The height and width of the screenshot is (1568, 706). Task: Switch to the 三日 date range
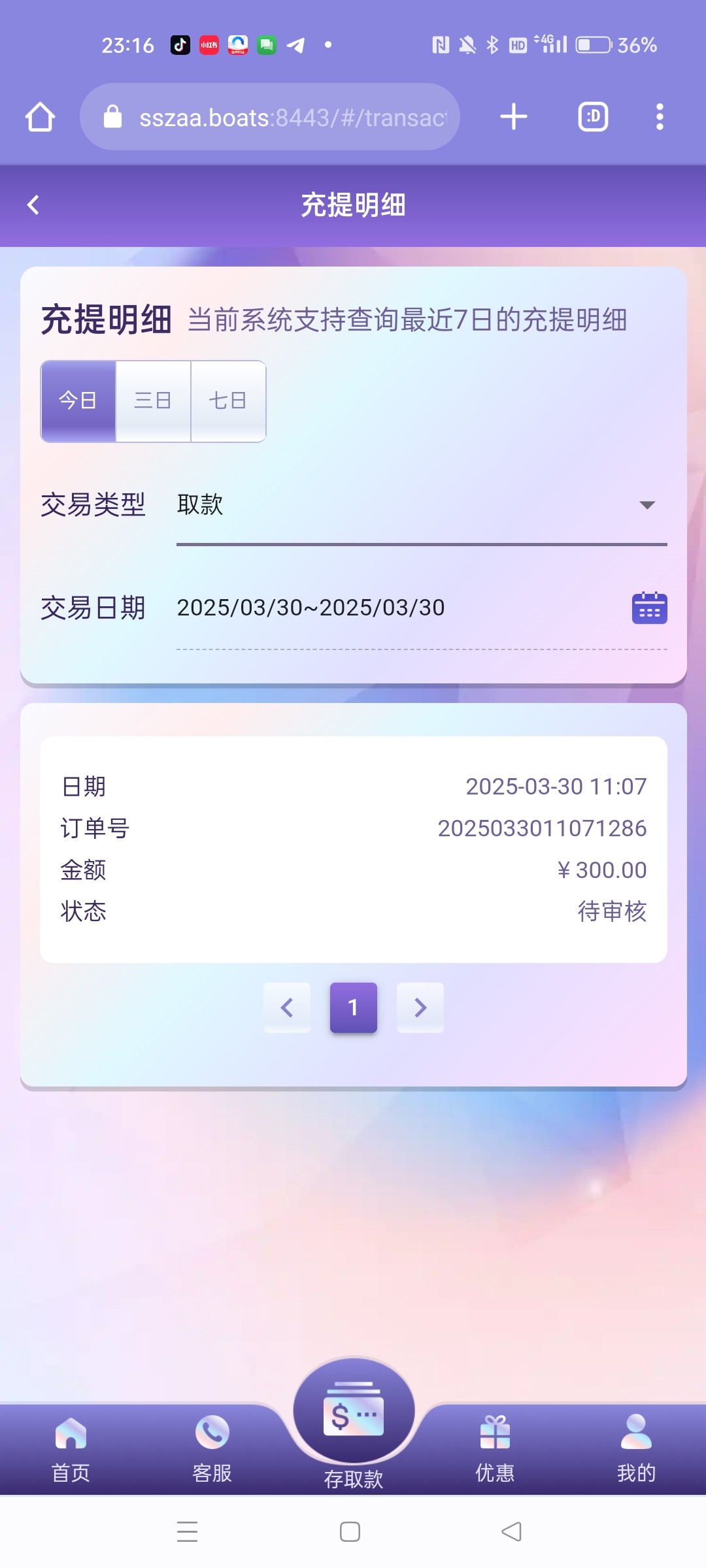tap(153, 401)
